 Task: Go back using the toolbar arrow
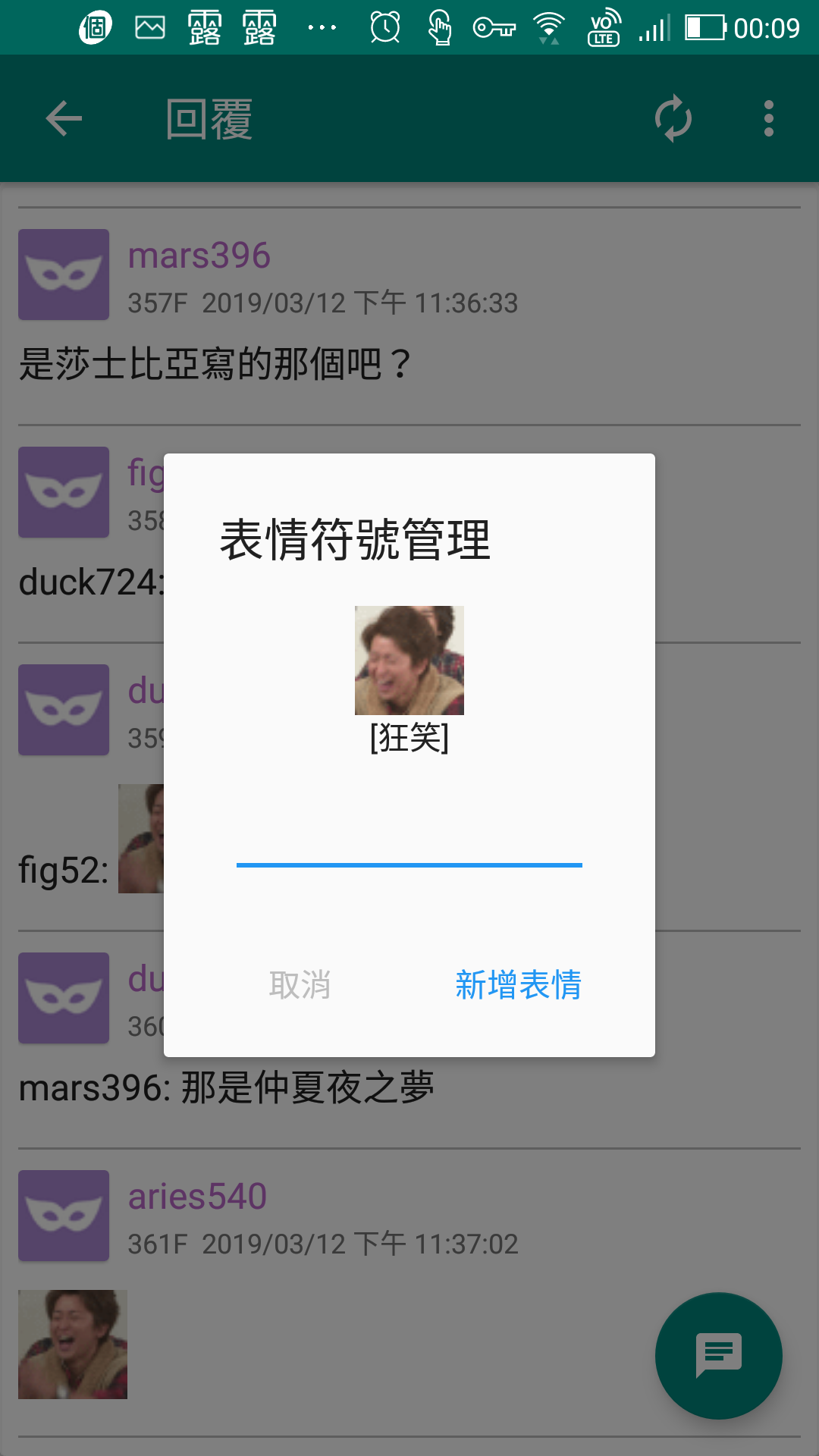[x=64, y=119]
